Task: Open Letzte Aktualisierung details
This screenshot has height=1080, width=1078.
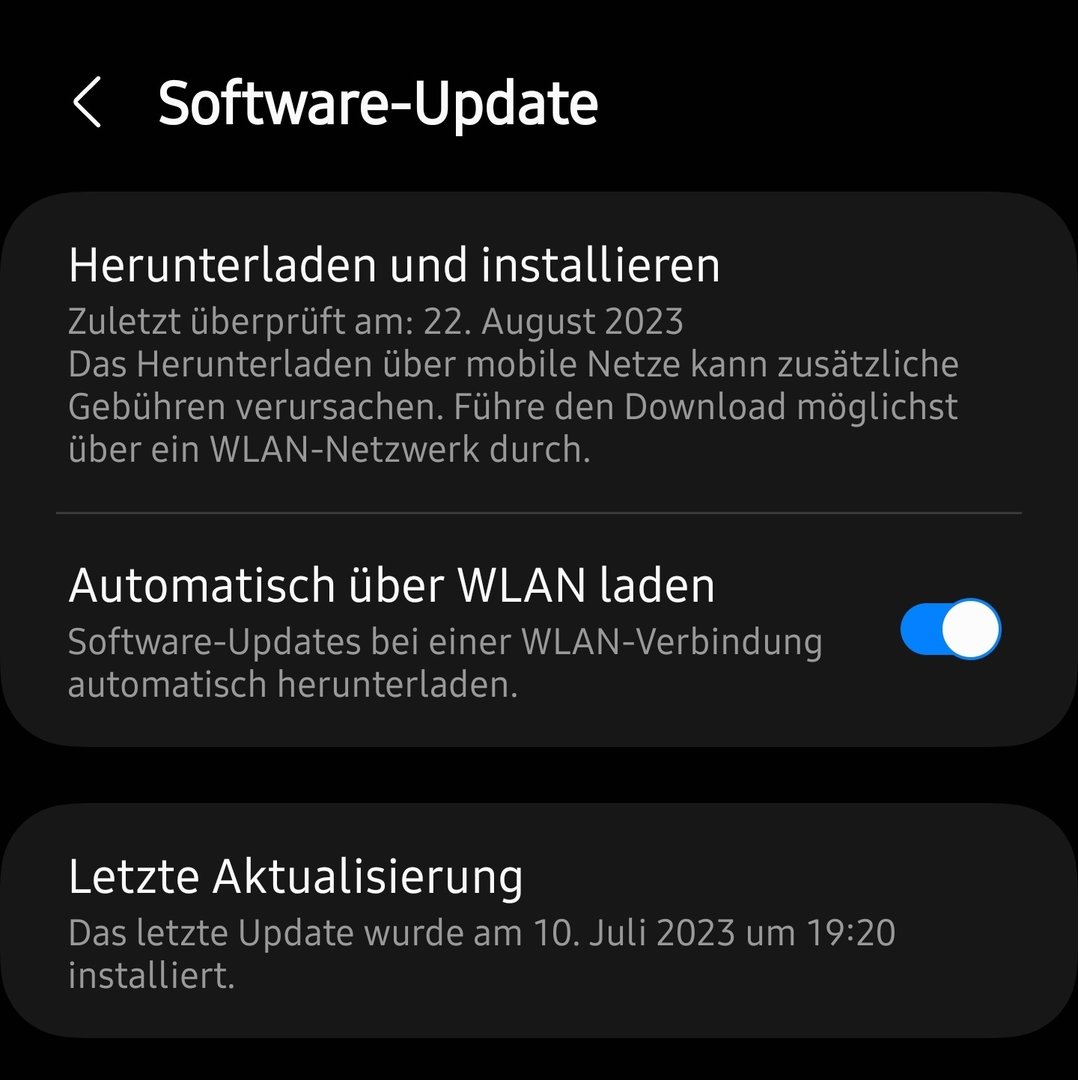Action: pos(296,877)
